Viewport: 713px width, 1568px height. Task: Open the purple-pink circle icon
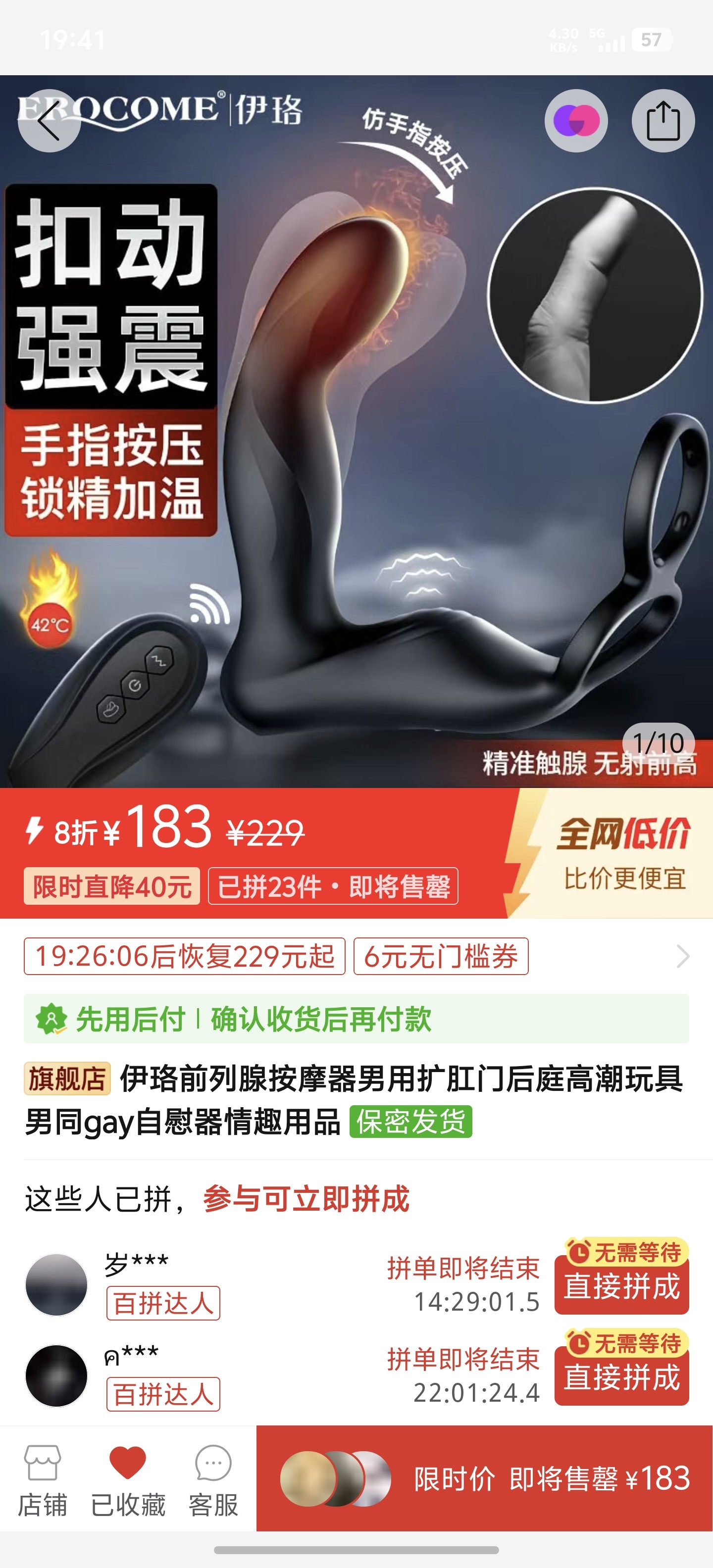(575, 121)
